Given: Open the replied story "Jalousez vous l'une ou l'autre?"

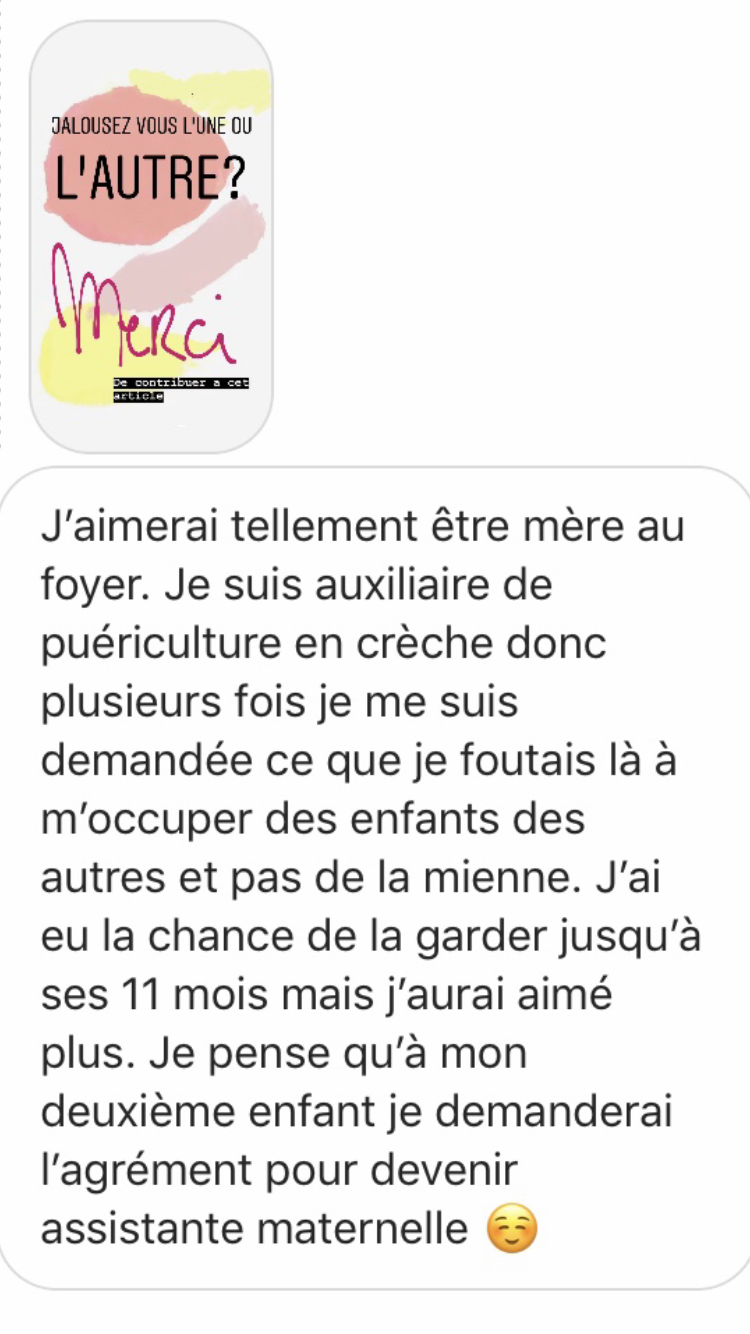Looking at the screenshot, I should pos(151,236).
